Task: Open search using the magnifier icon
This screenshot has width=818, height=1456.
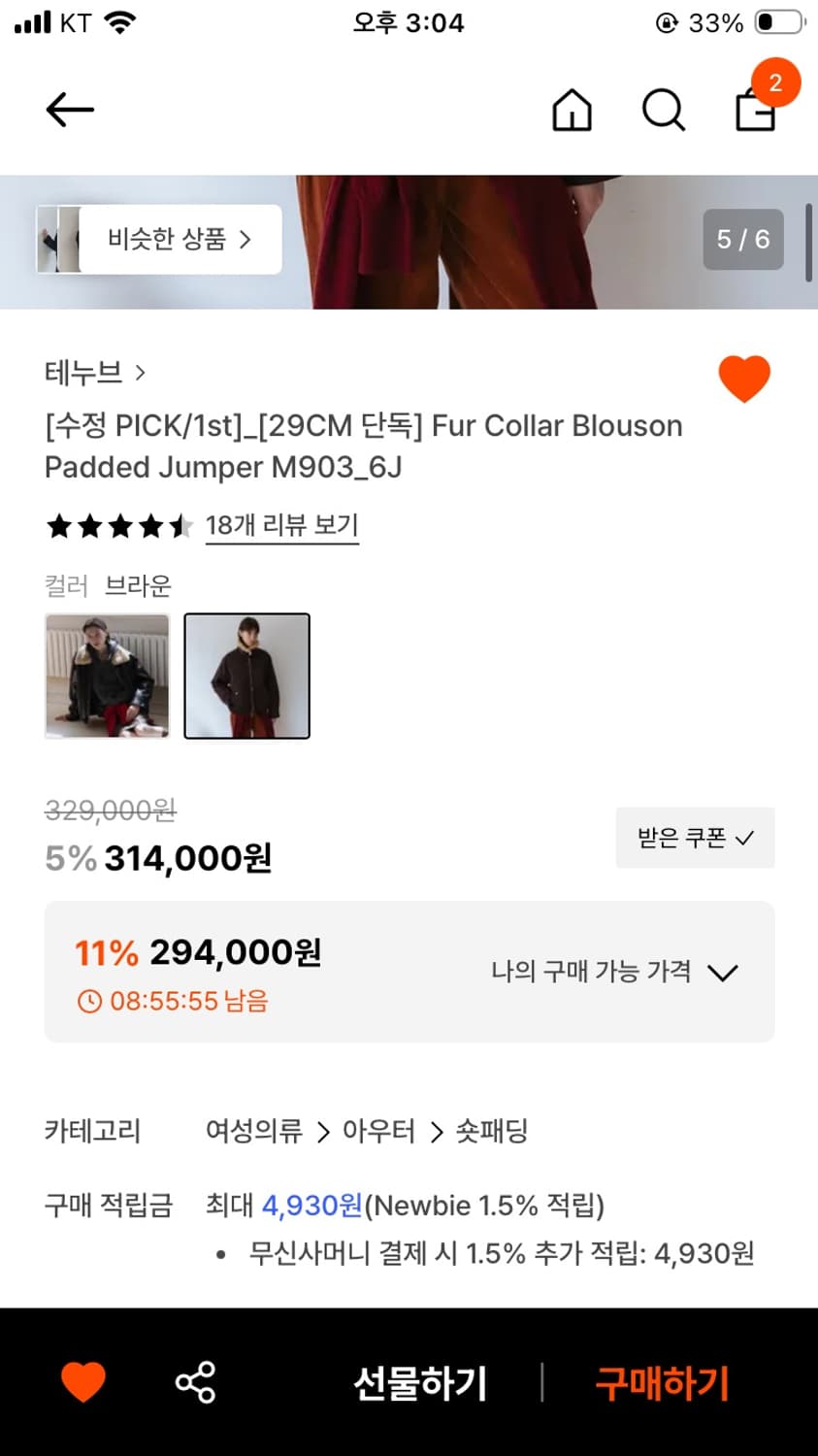Action: (663, 110)
